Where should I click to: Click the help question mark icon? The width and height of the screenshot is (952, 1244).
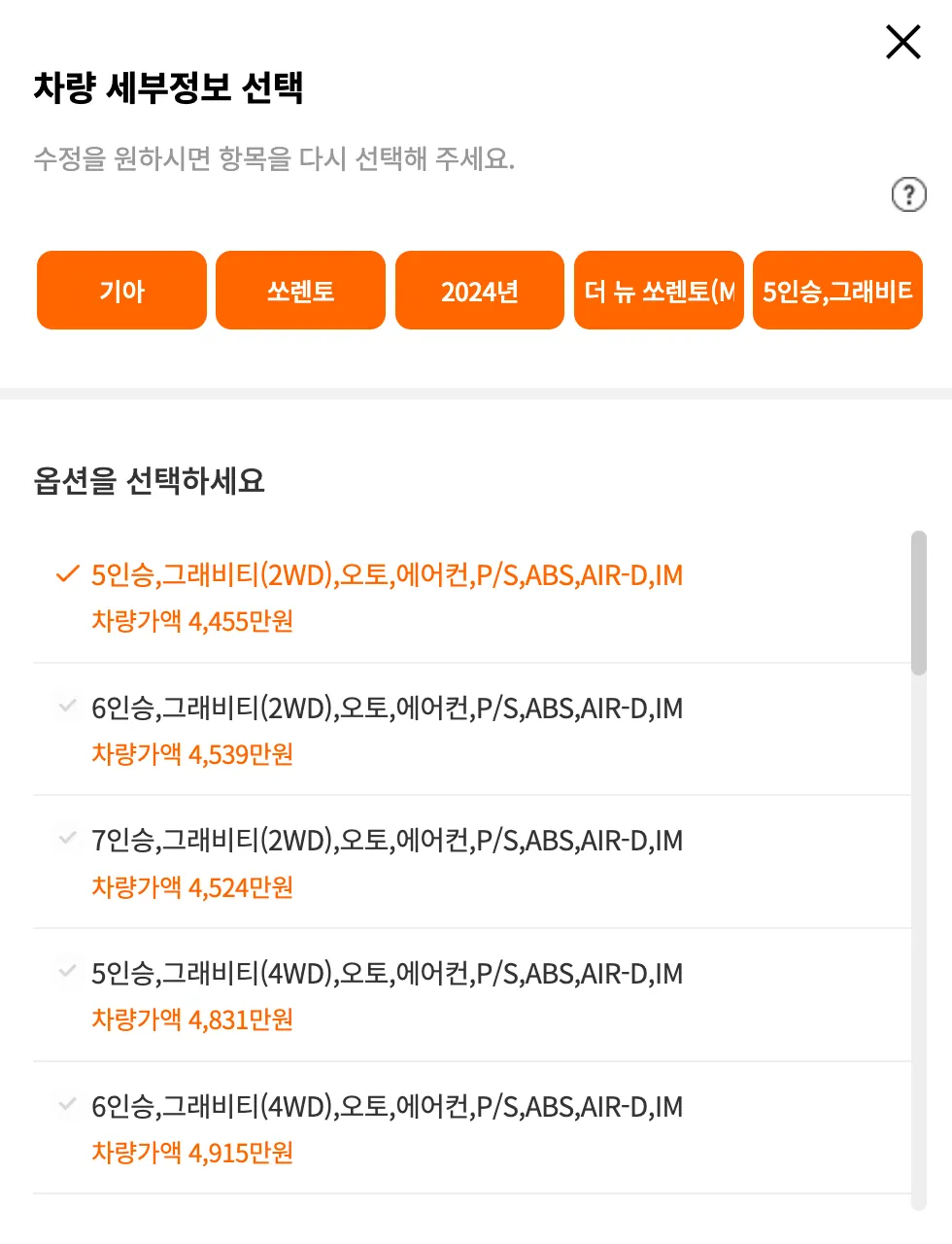pos(908,194)
